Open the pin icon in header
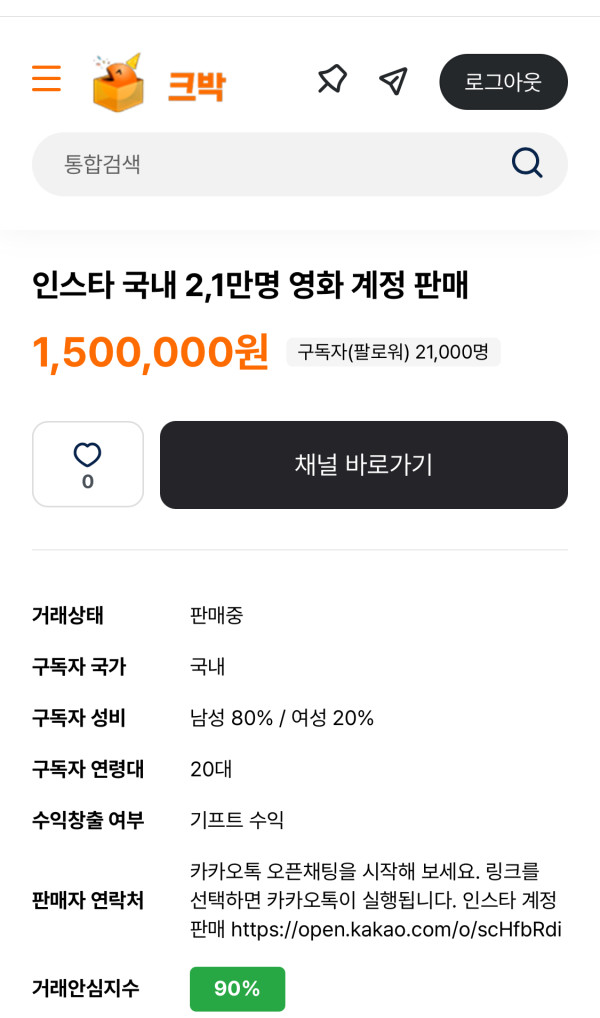The width and height of the screenshot is (600, 1018). [332, 80]
